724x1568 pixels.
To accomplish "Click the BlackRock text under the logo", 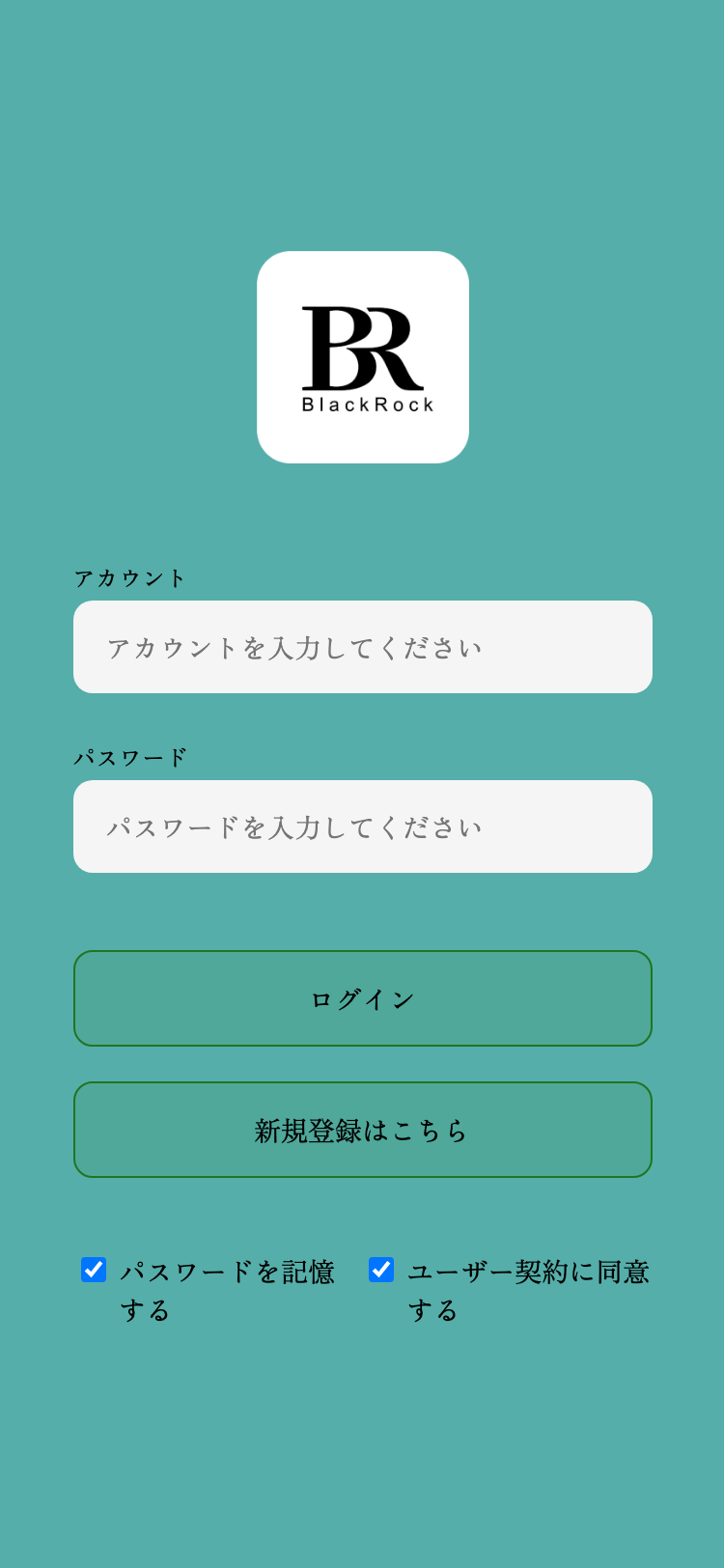I will 362,406.
